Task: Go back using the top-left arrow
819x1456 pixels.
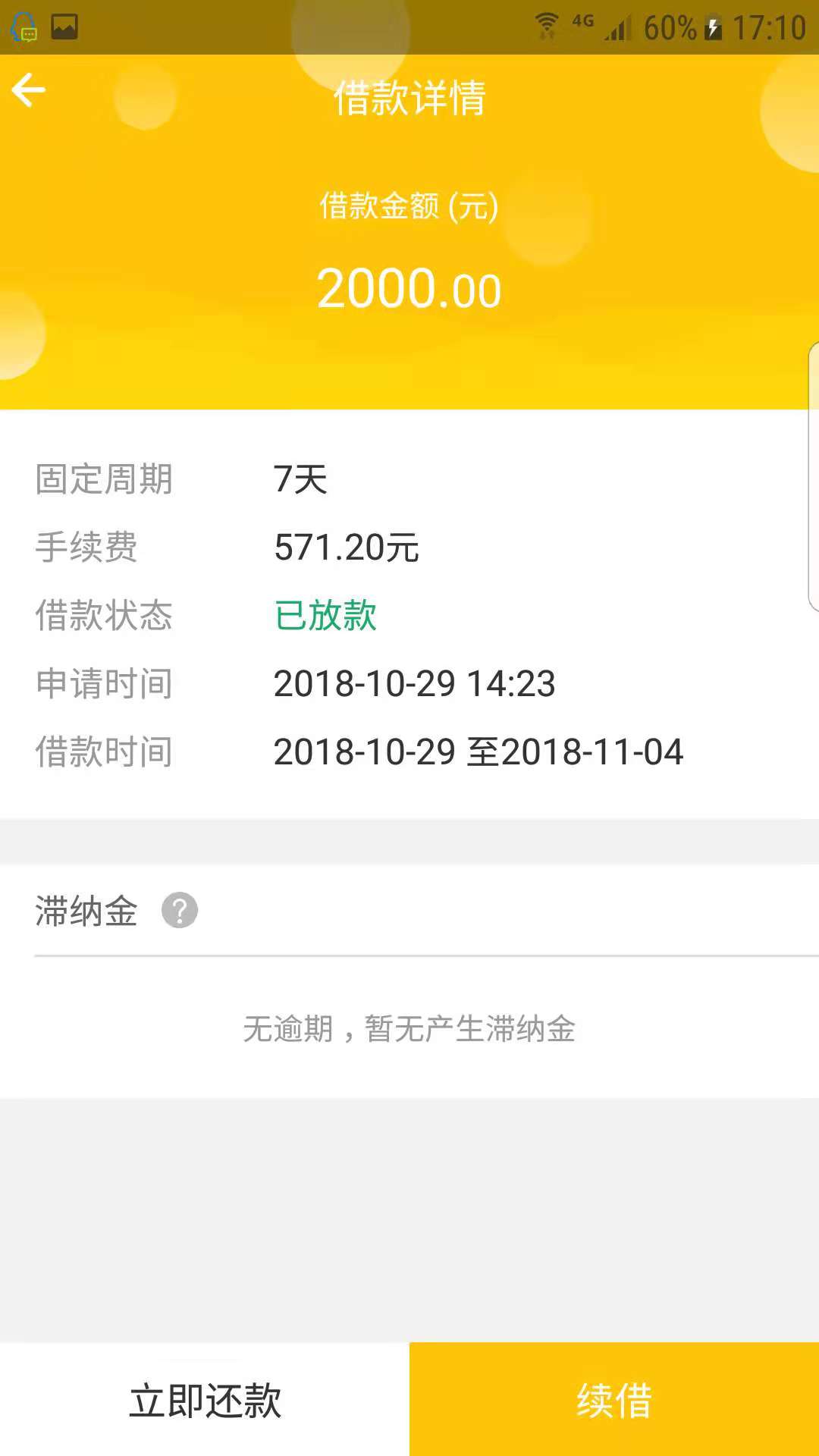Action: 29,90
